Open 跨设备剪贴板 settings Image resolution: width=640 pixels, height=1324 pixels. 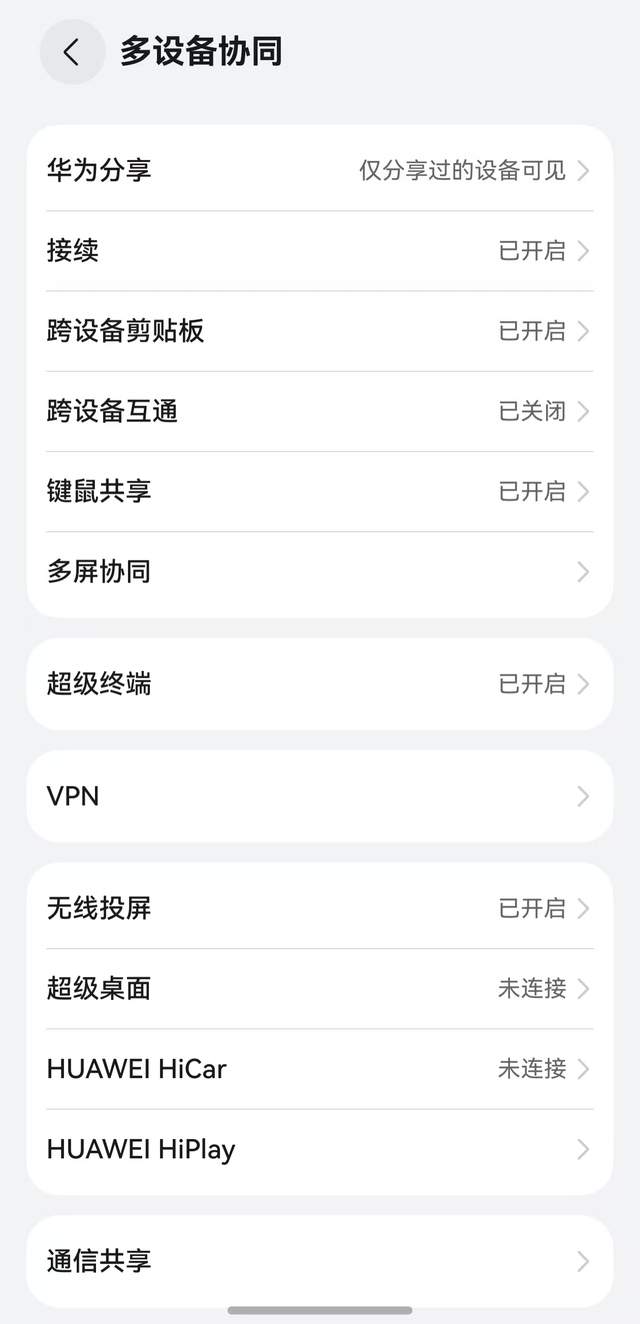click(319, 330)
